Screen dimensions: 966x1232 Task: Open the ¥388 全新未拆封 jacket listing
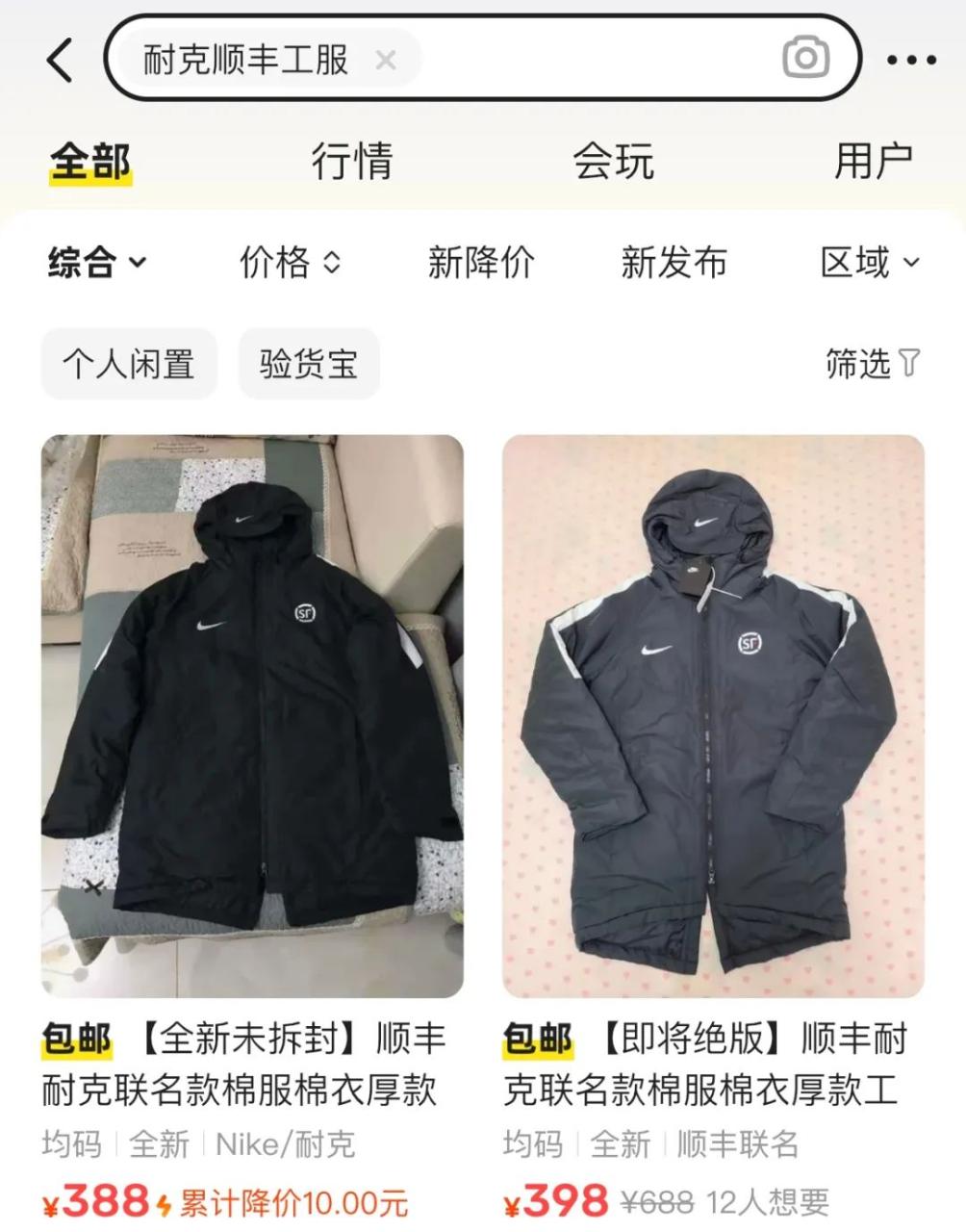[252, 716]
